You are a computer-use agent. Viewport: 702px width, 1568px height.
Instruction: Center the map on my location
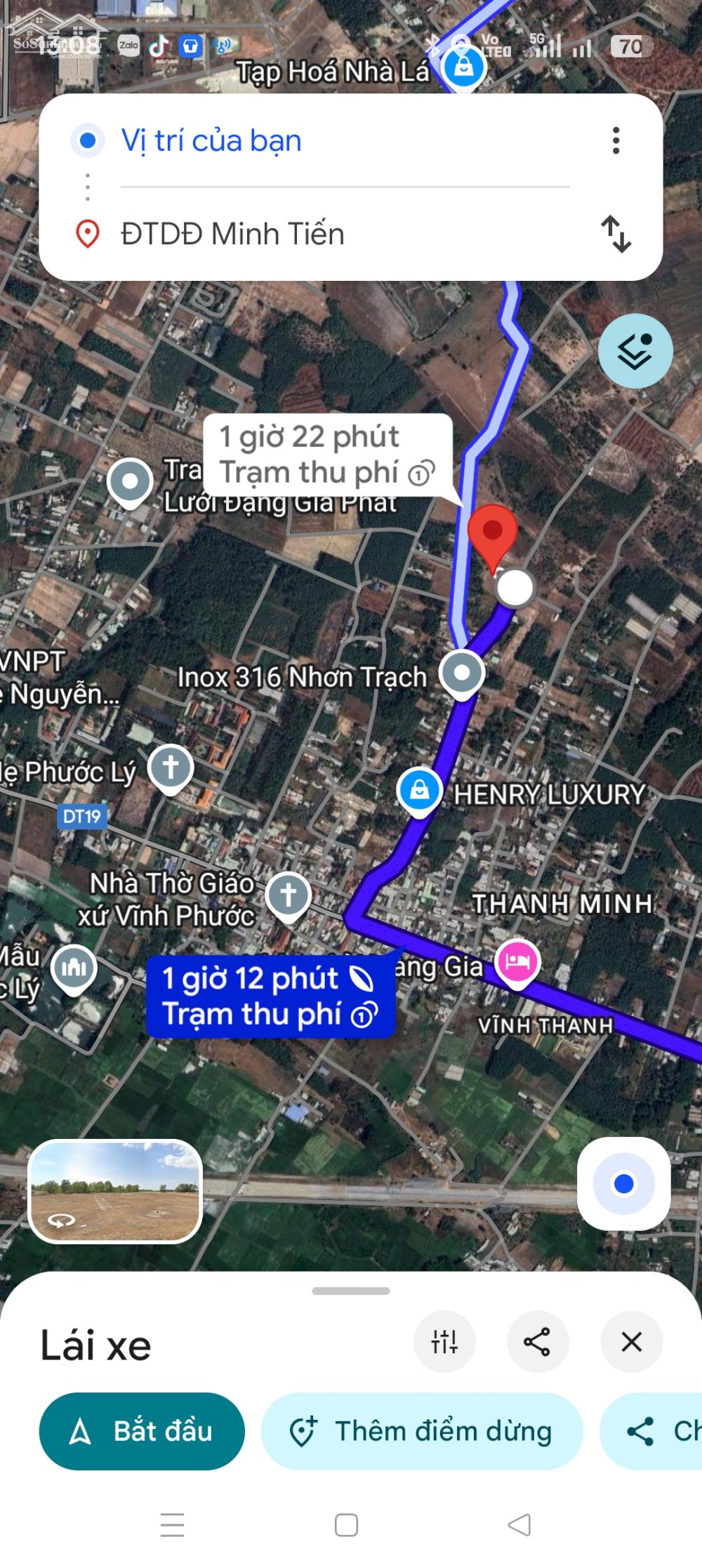[x=623, y=1184]
